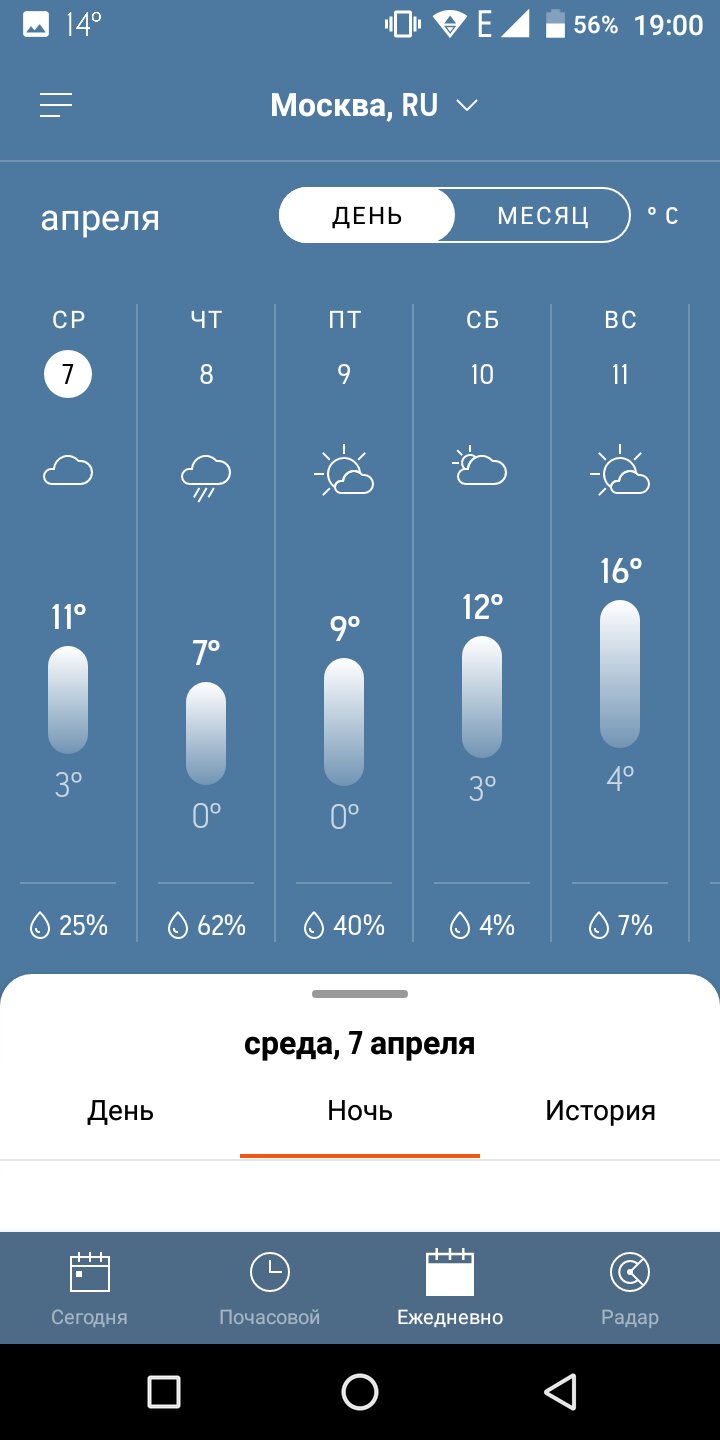The image size is (720, 1440).
Task: Go to the system home screen
Action: tap(360, 1391)
